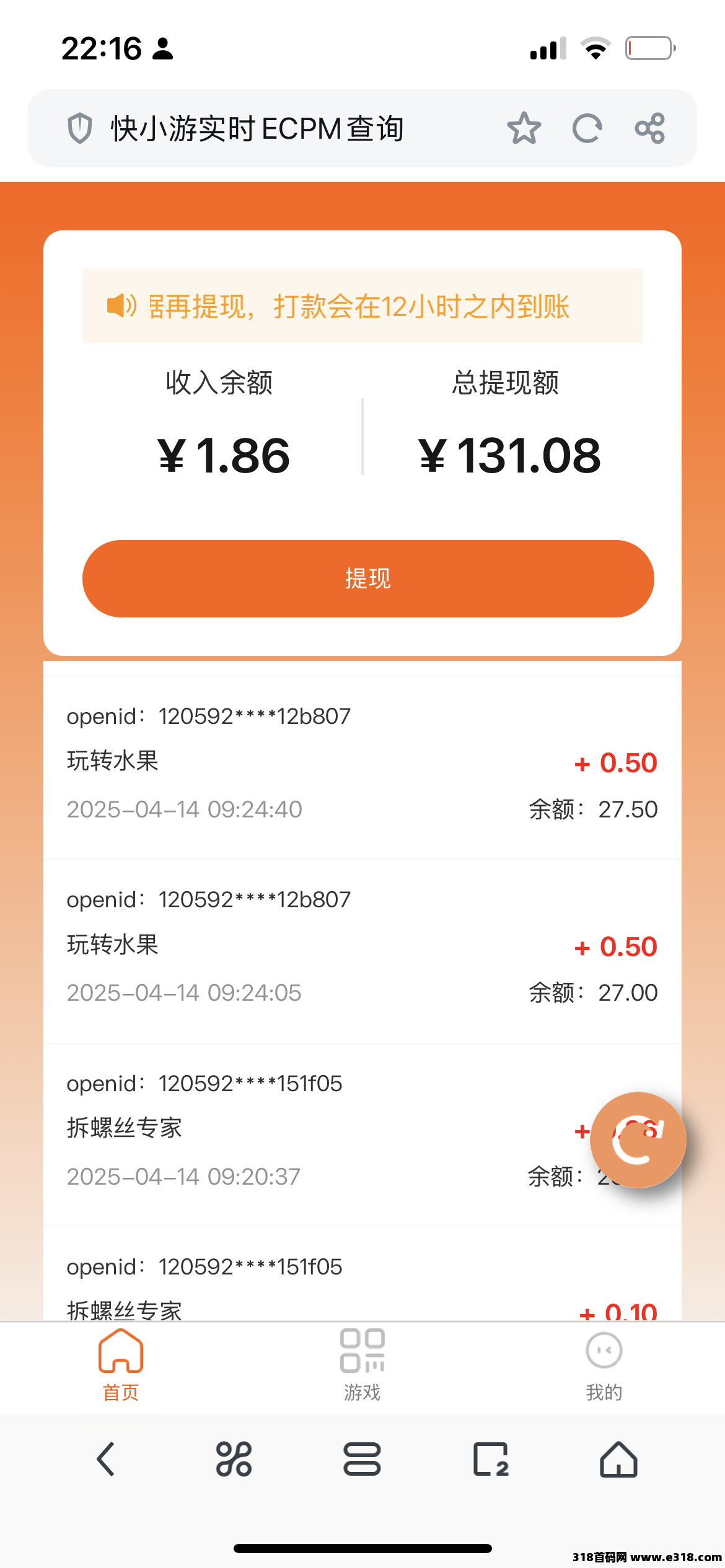Go to the browser home page

(618, 1459)
